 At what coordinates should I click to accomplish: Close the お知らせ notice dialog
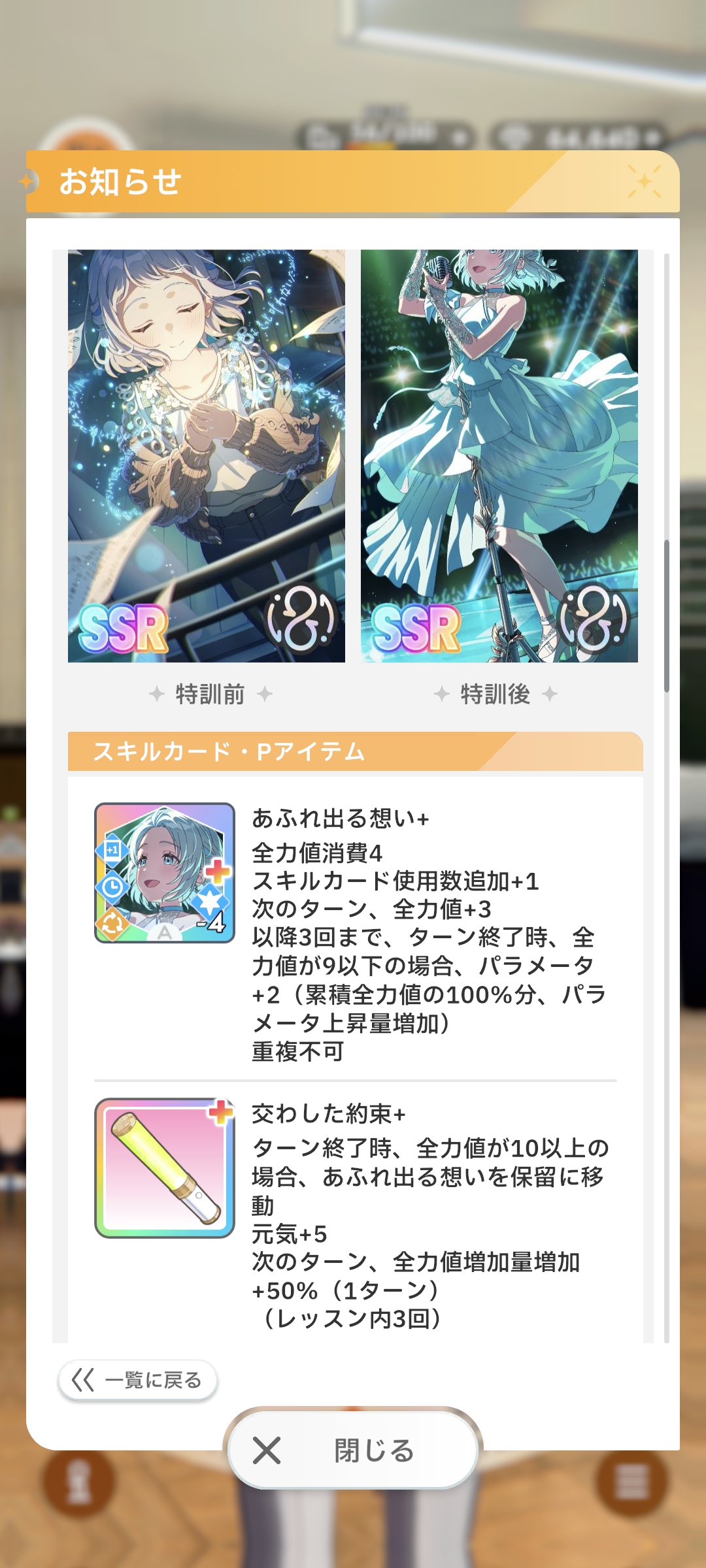[352, 1451]
